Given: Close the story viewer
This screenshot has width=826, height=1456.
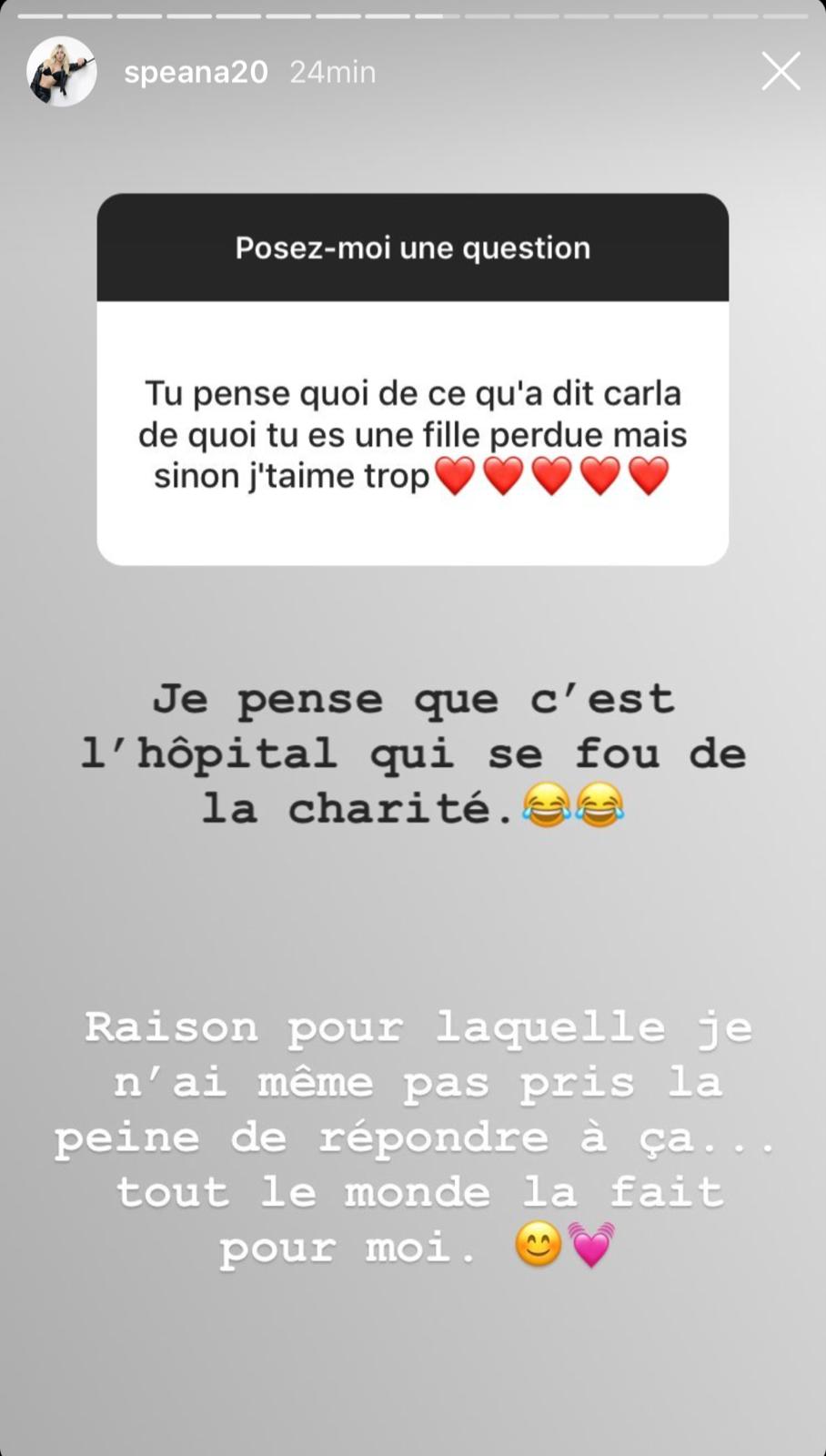Looking at the screenshot, I should (x=781, y=71).
